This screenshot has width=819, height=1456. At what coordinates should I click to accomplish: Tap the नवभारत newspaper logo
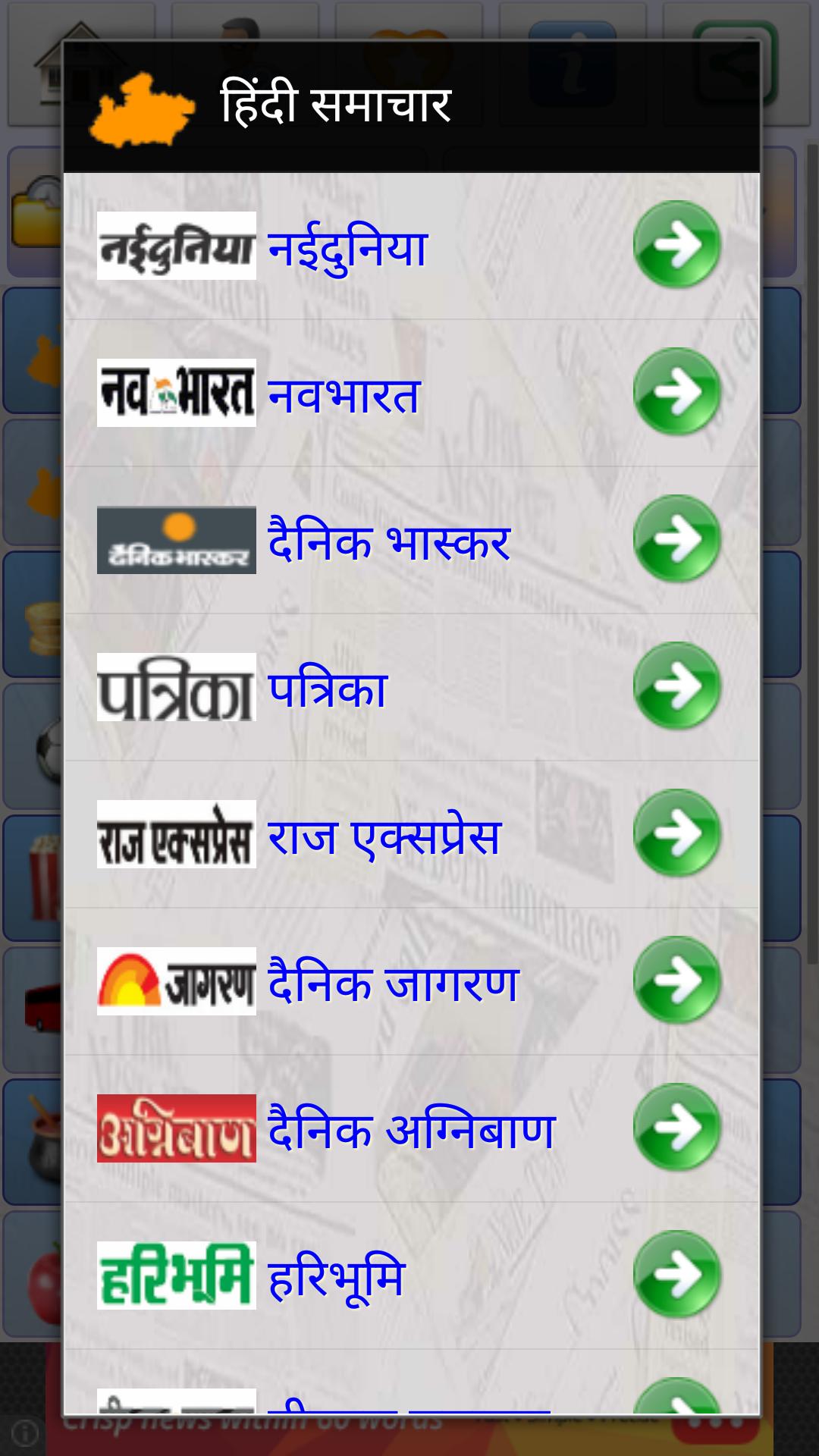(176, 391)
